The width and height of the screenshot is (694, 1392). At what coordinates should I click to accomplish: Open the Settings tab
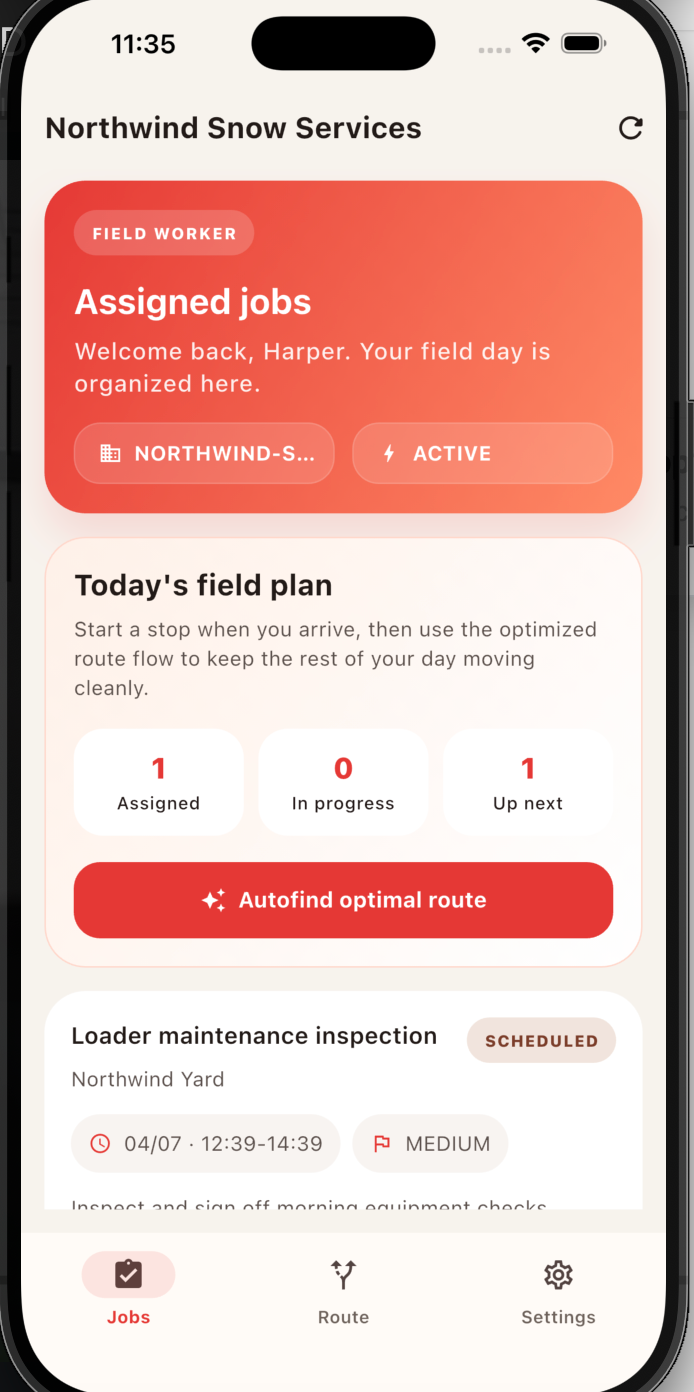(x=558, y=1290)
